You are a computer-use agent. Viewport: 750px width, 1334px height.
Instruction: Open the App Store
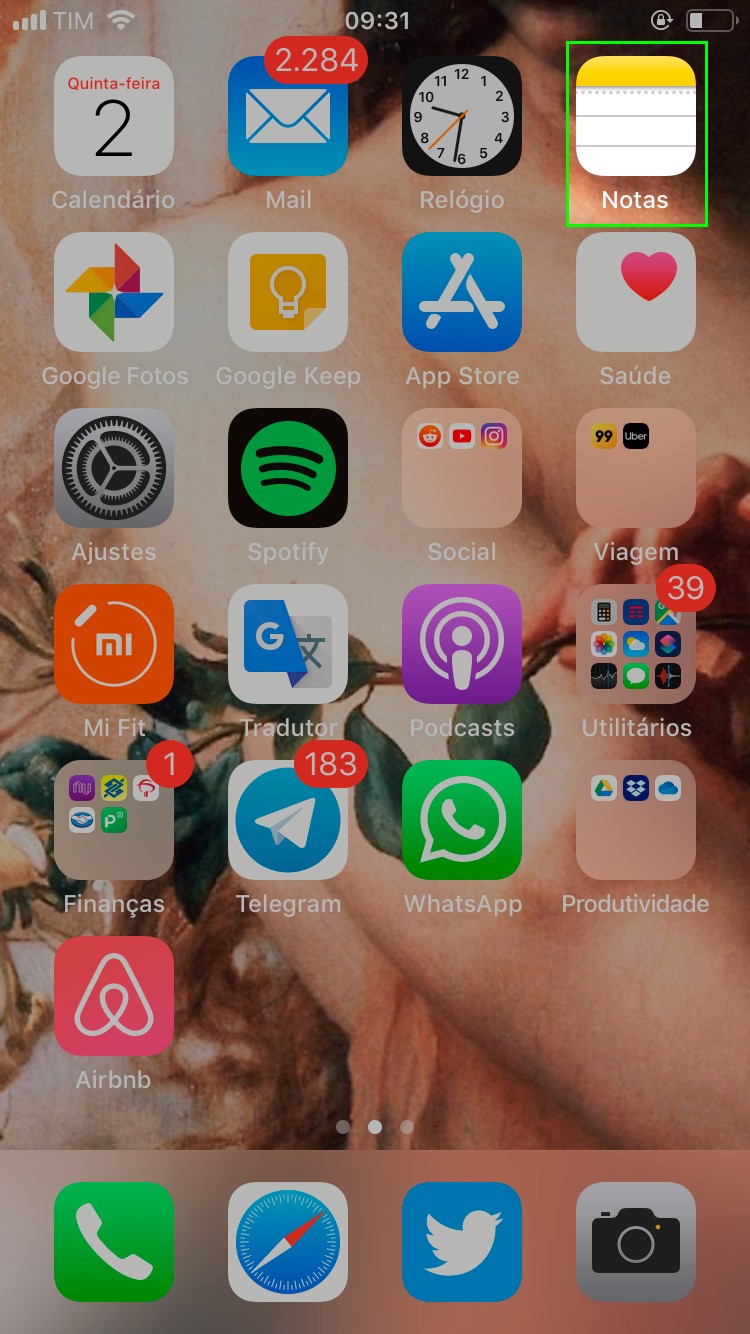click(x=462, y=292)
